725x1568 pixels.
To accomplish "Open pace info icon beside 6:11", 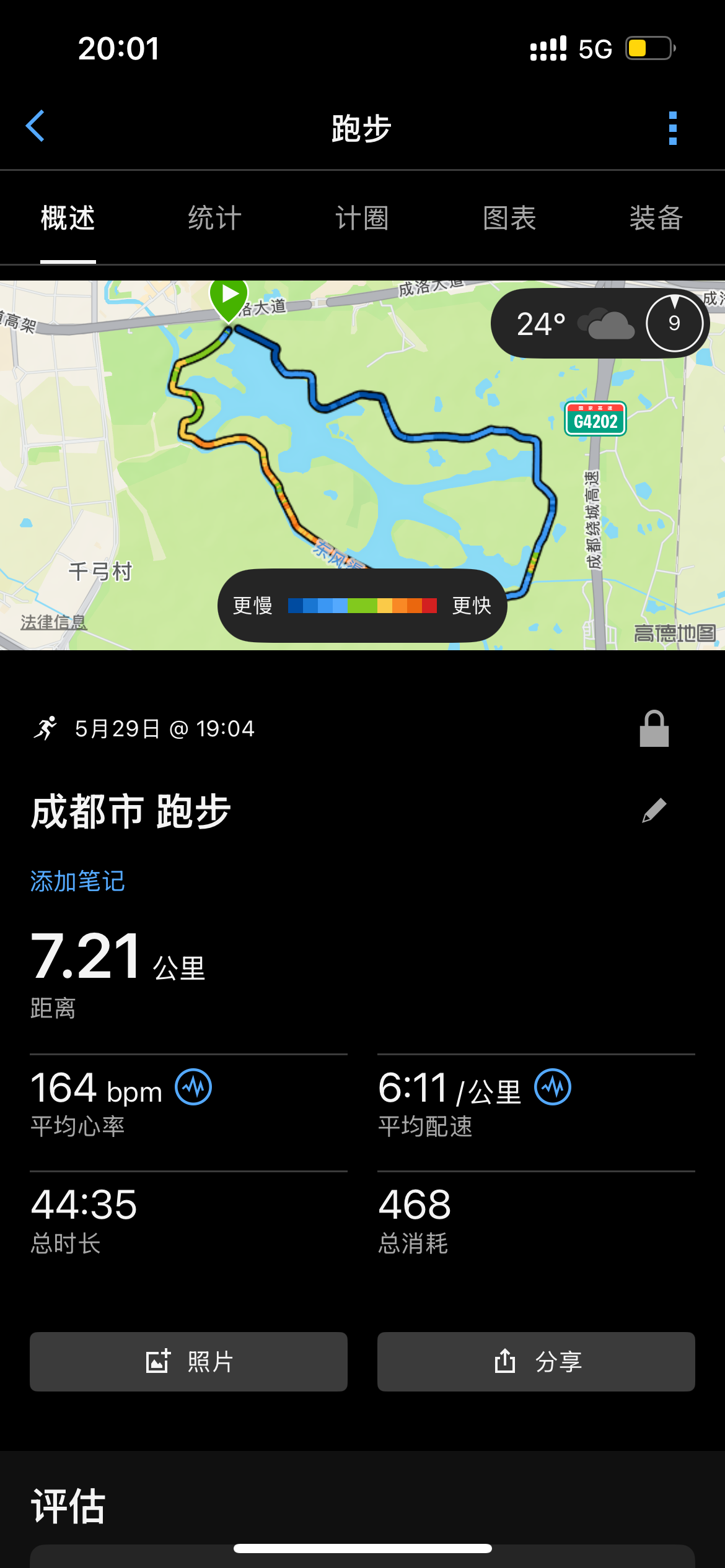I will [553, 1087].
